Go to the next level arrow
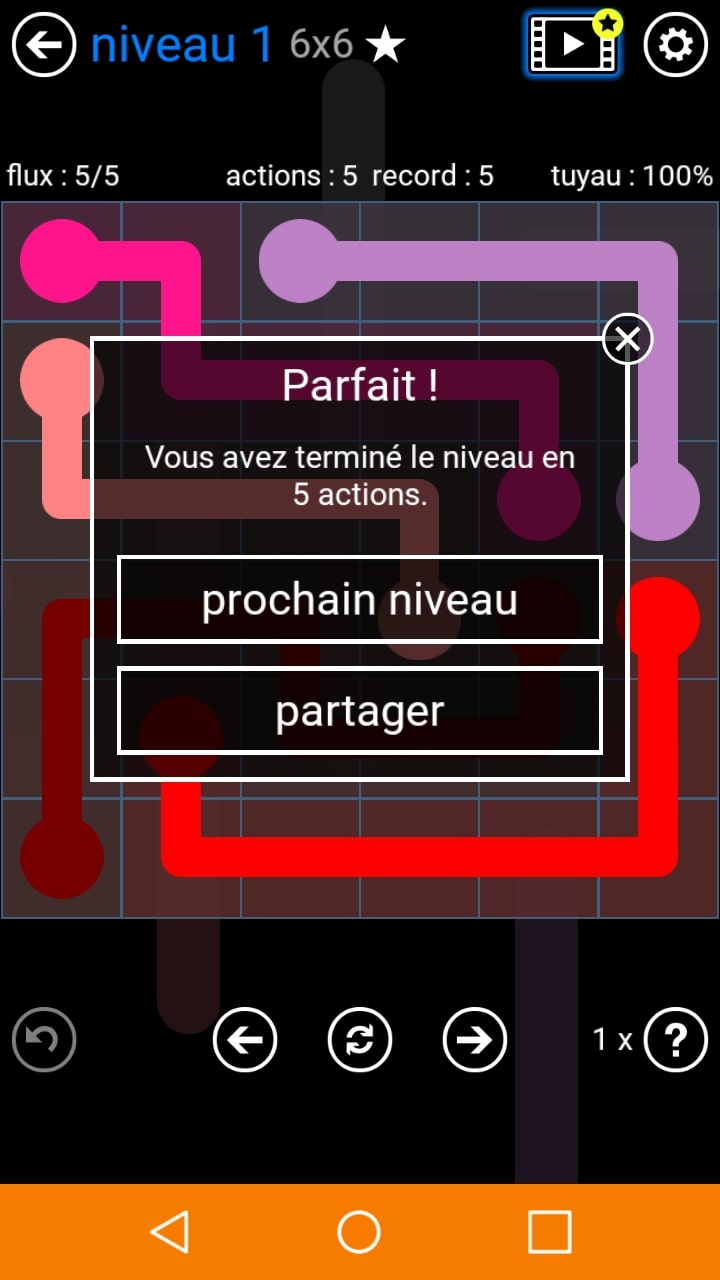 pos(475,1040)
